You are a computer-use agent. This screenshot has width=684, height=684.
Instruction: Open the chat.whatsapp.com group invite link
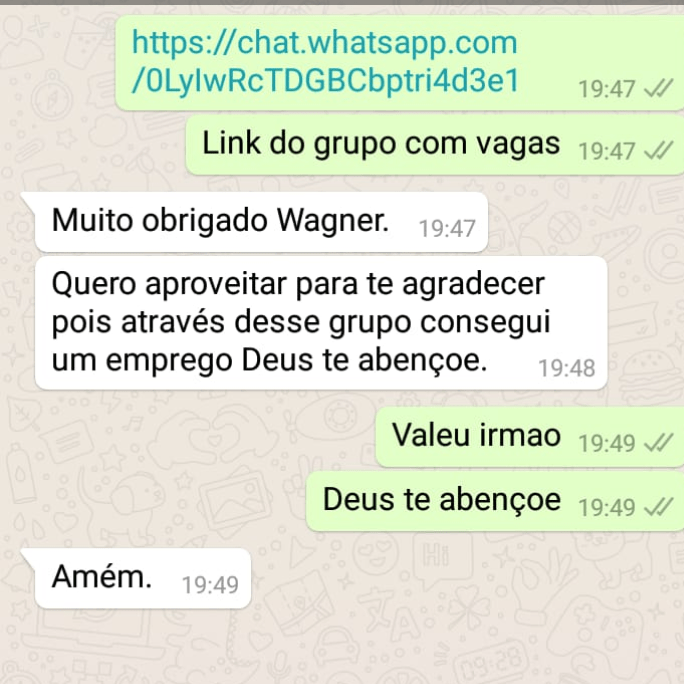pyautogui.click(x=325, y=60)
